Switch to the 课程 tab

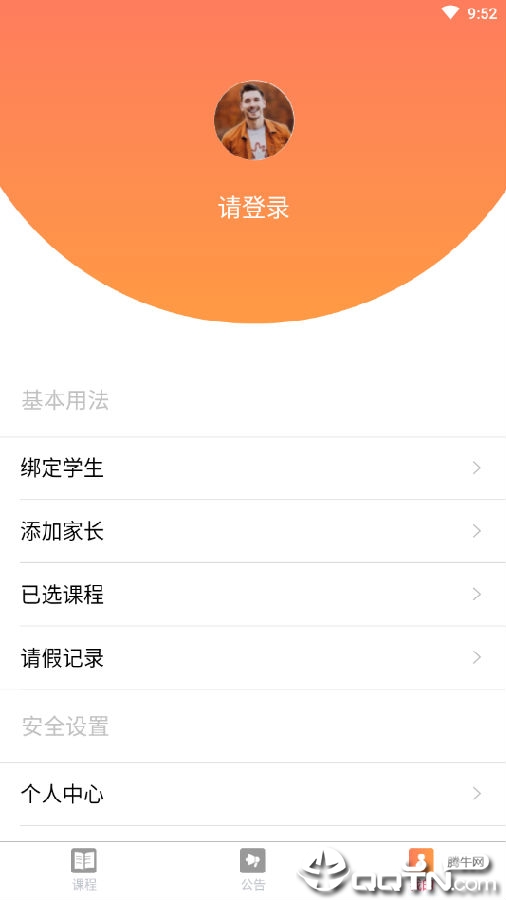[84, 870]
